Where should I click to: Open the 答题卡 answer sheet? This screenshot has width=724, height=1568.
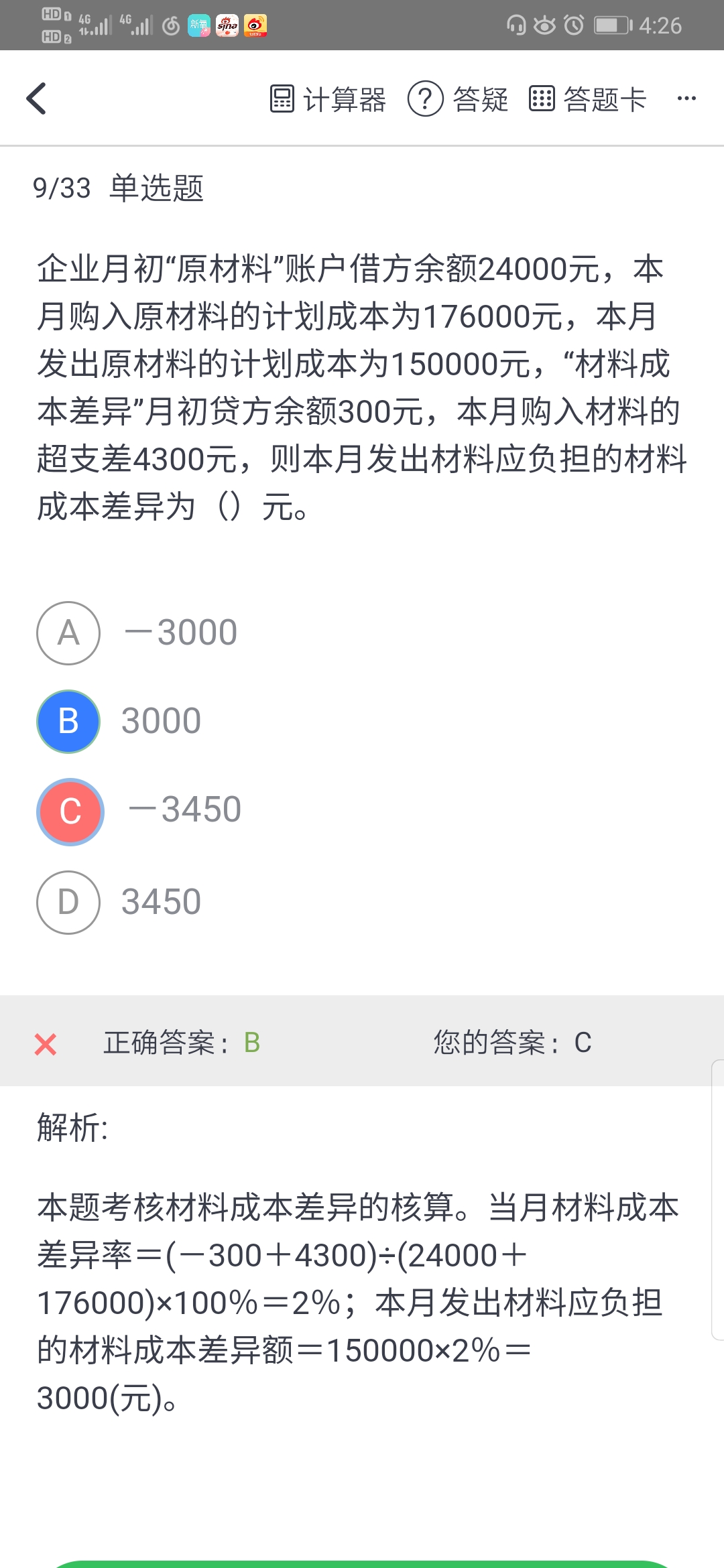pyautogui.click(x=588, y=99)
